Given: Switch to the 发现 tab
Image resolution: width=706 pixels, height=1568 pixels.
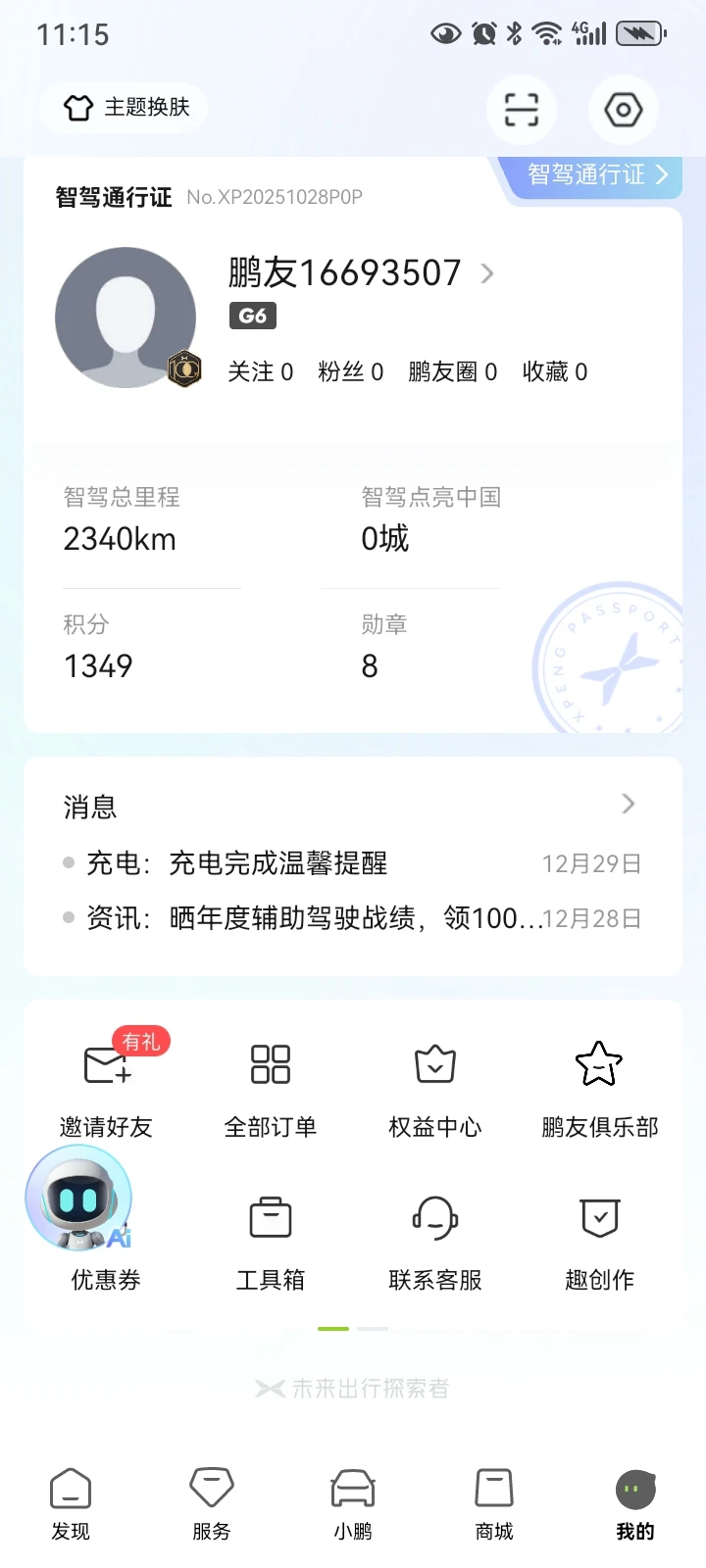Looking at the screenshot, I should pos(71,1503).
